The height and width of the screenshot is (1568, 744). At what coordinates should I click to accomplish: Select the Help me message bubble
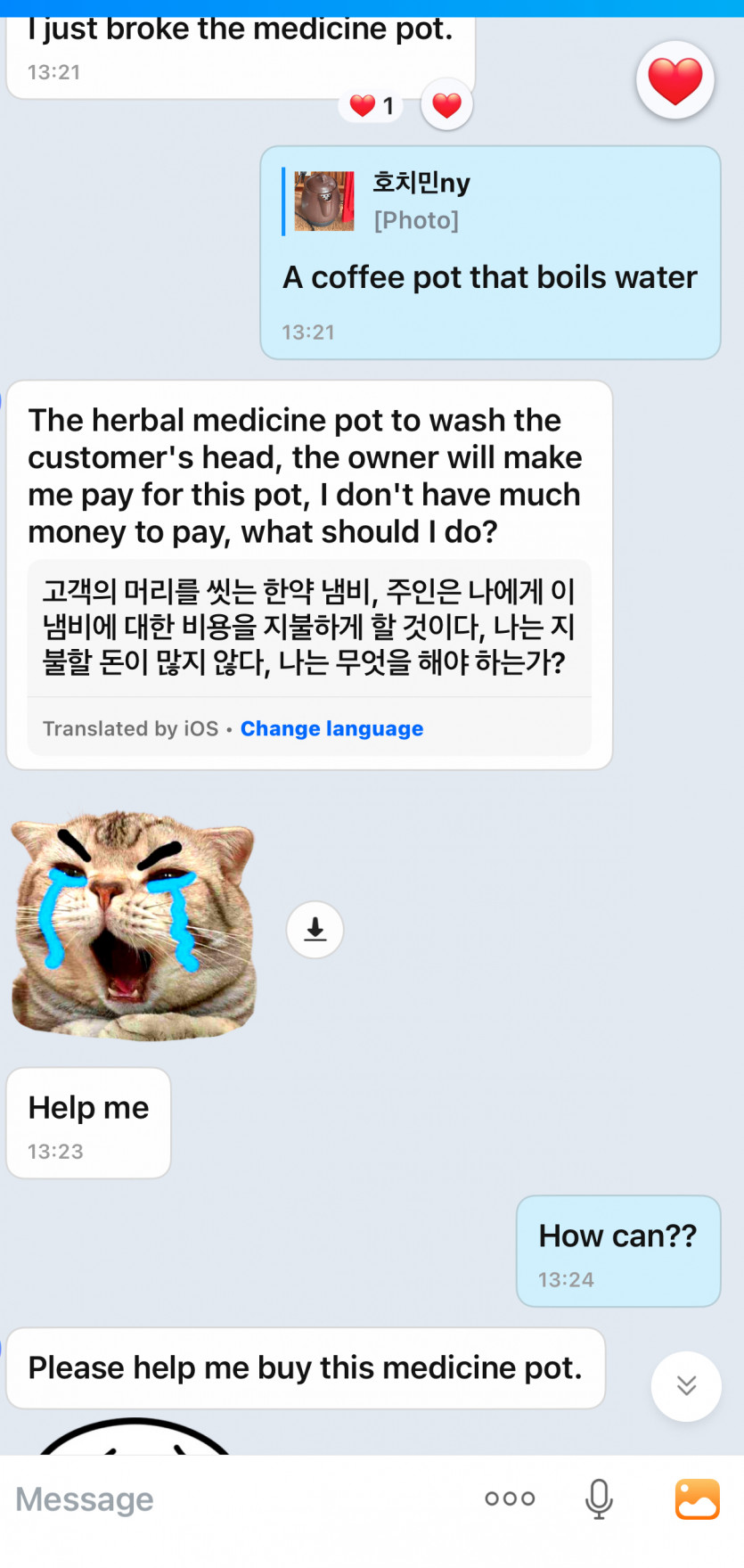point(88,1123)
